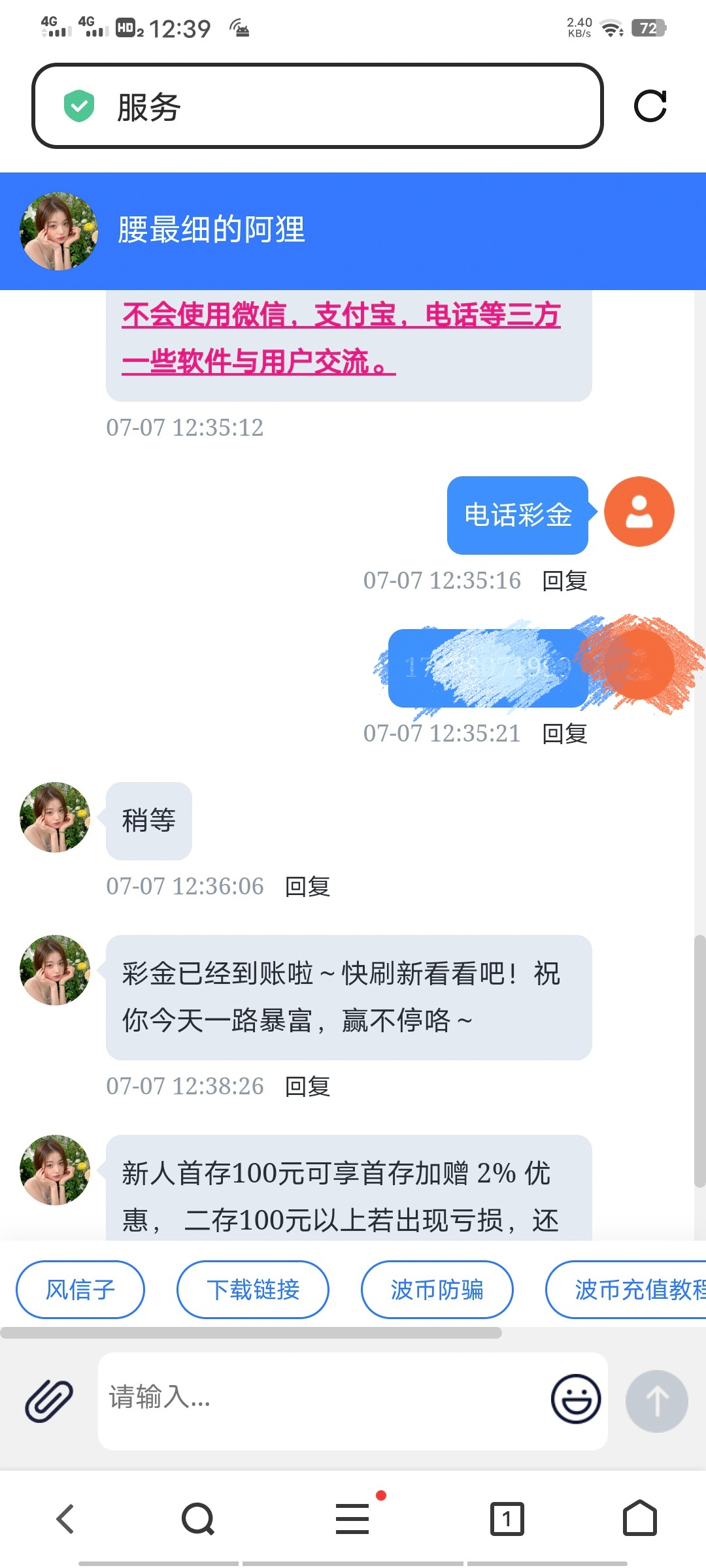Reply to the 电话彩金 message
This screenshot has width=706, height=1568.
click(565, 581)
